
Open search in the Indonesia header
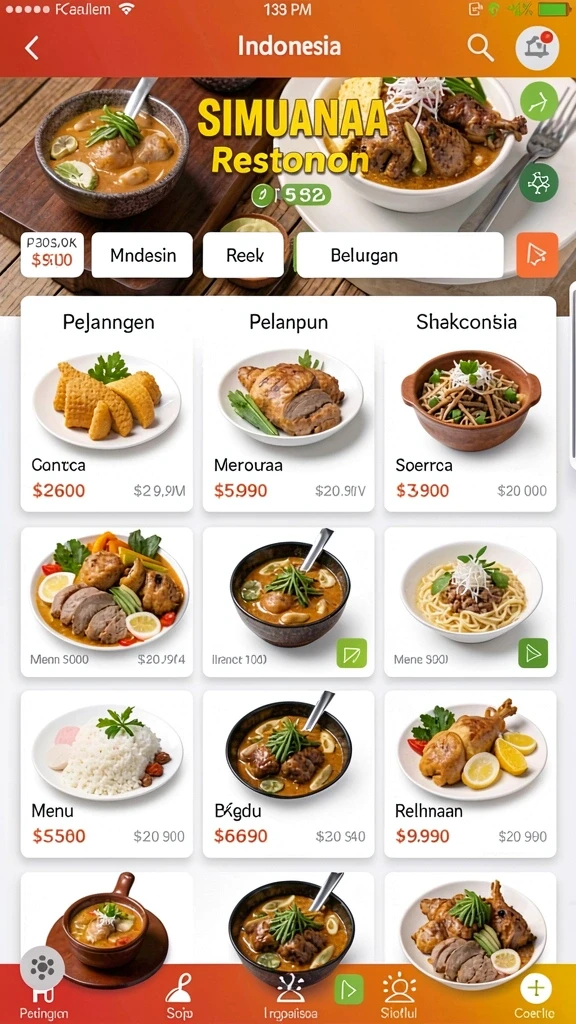pyautogui.click(x=480, y=48)
